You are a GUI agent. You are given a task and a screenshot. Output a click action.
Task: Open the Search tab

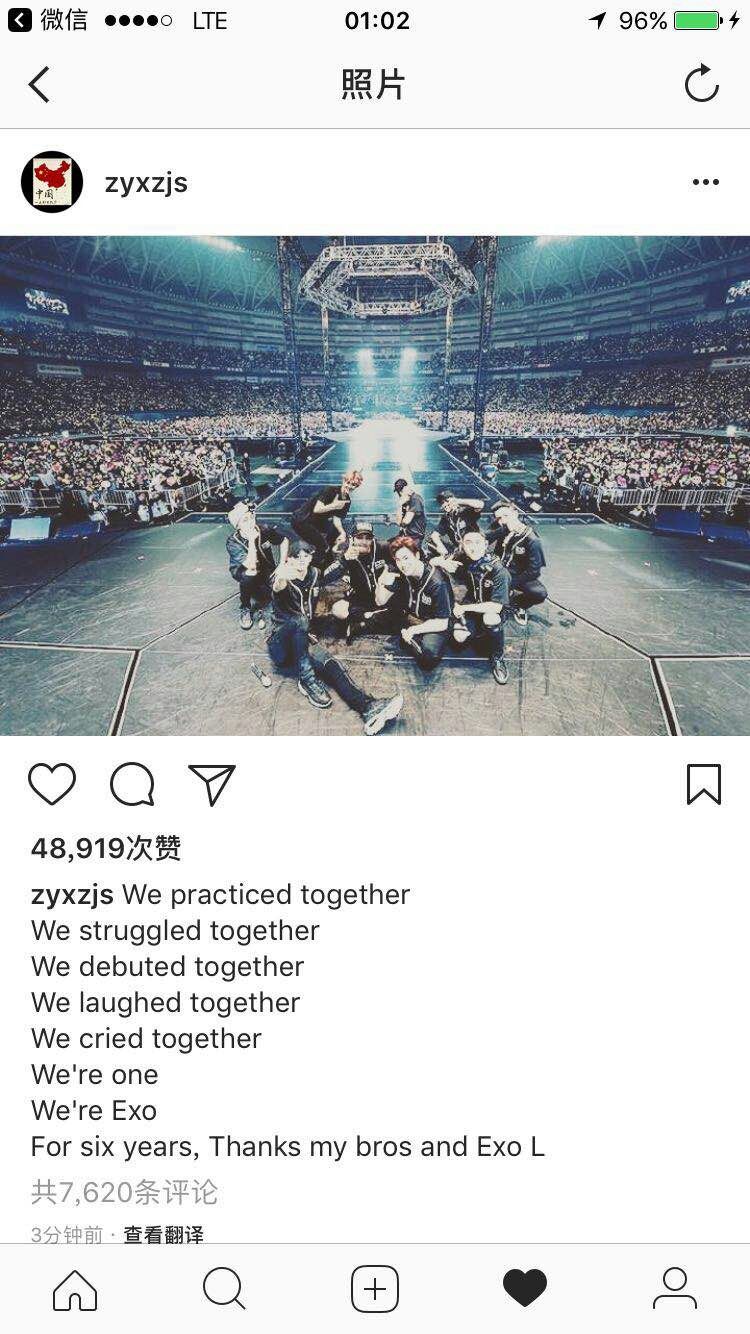click(224, 1289)
